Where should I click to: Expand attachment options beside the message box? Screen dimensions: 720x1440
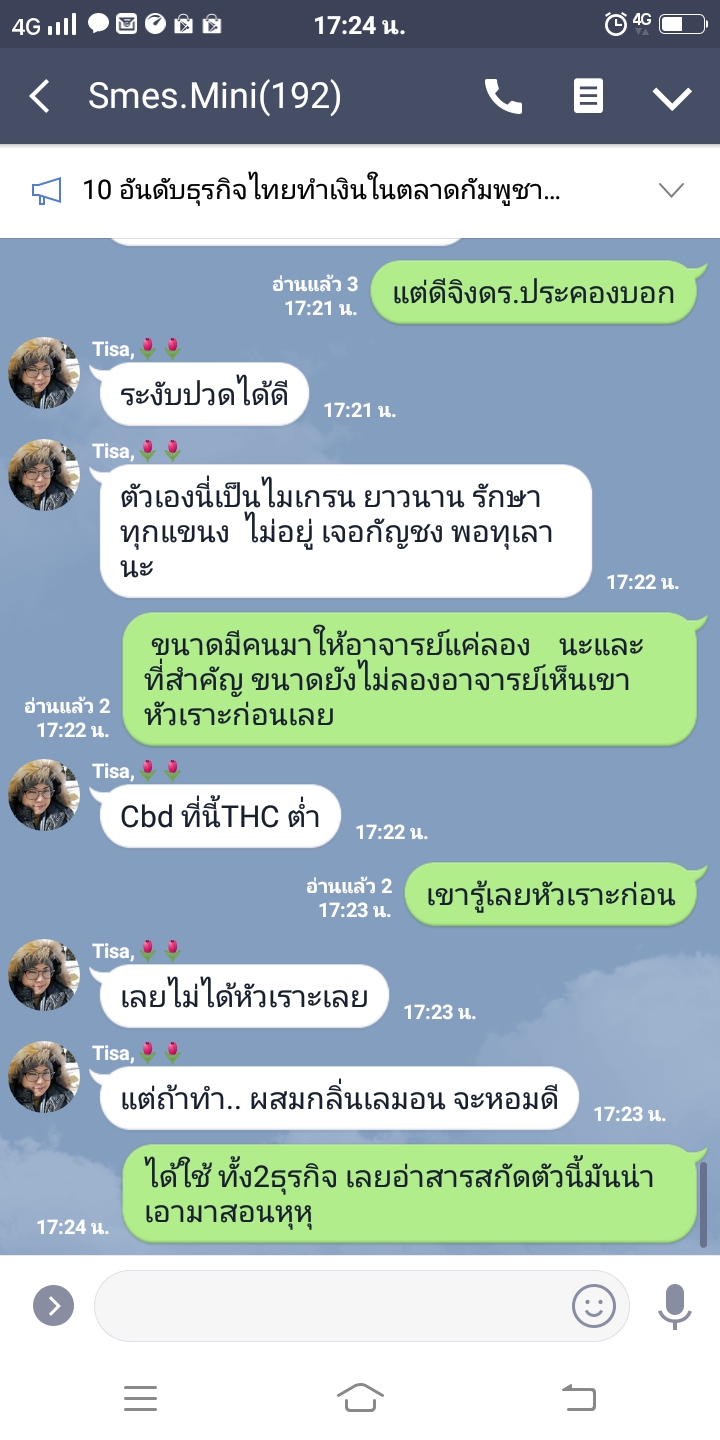coord(54,1305)
